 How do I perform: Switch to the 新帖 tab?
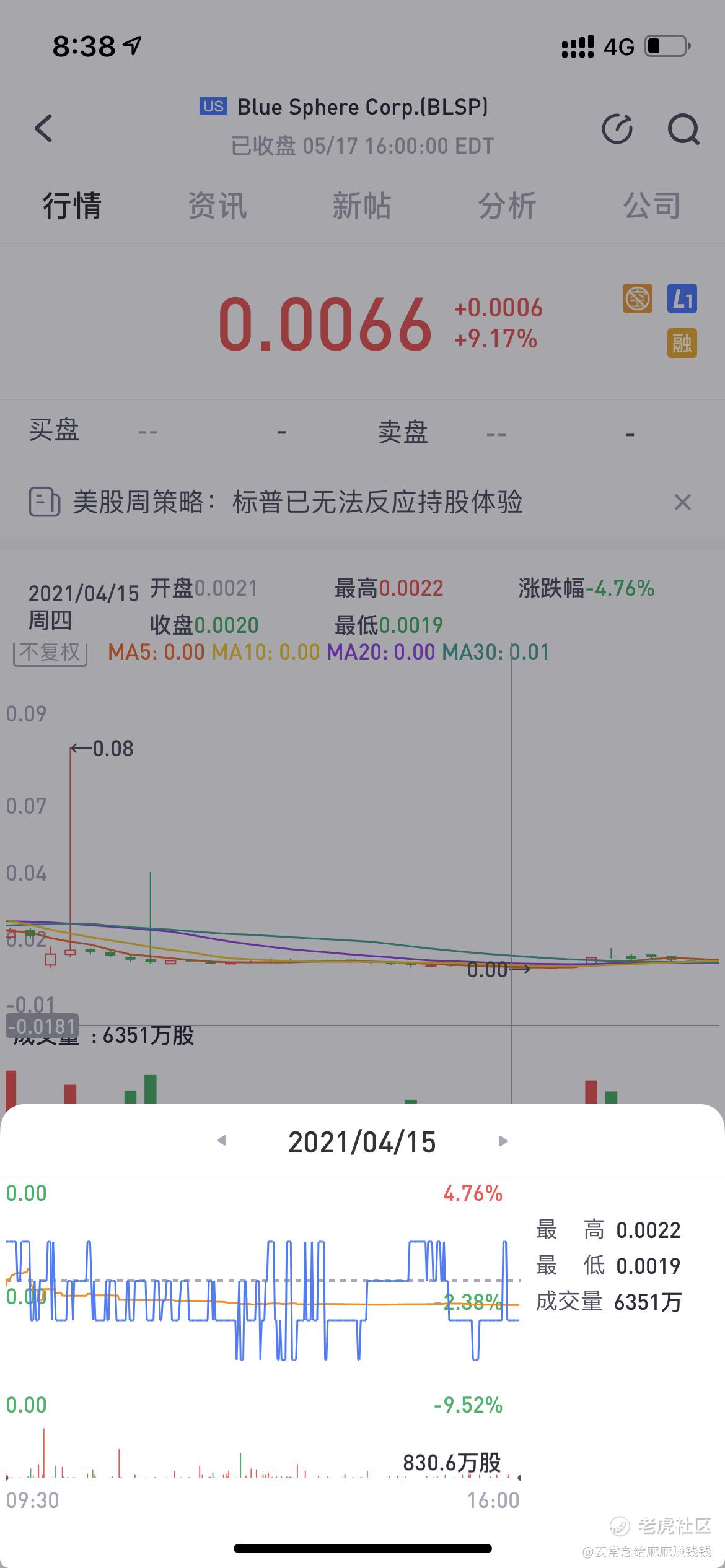362,206
